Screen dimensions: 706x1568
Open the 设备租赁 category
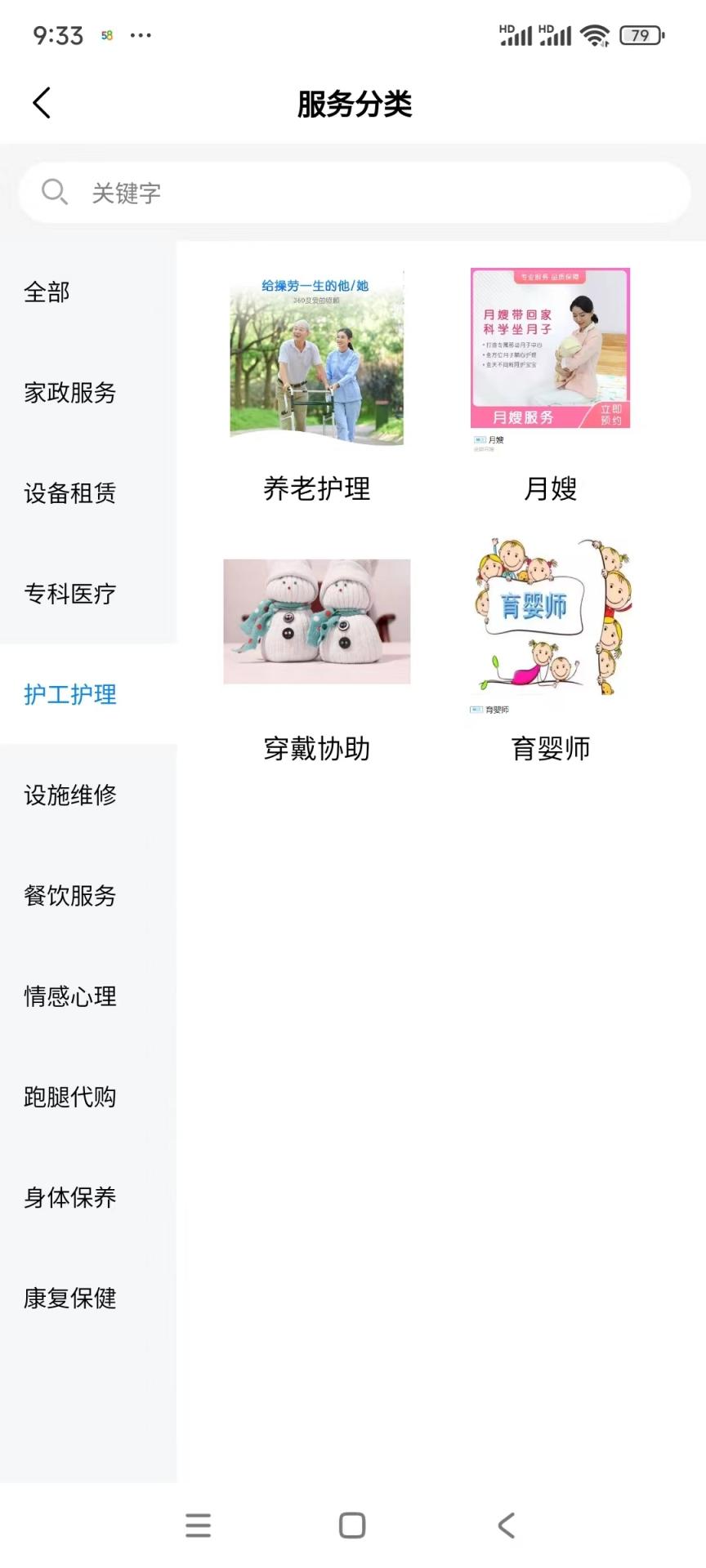coord(70,493)
